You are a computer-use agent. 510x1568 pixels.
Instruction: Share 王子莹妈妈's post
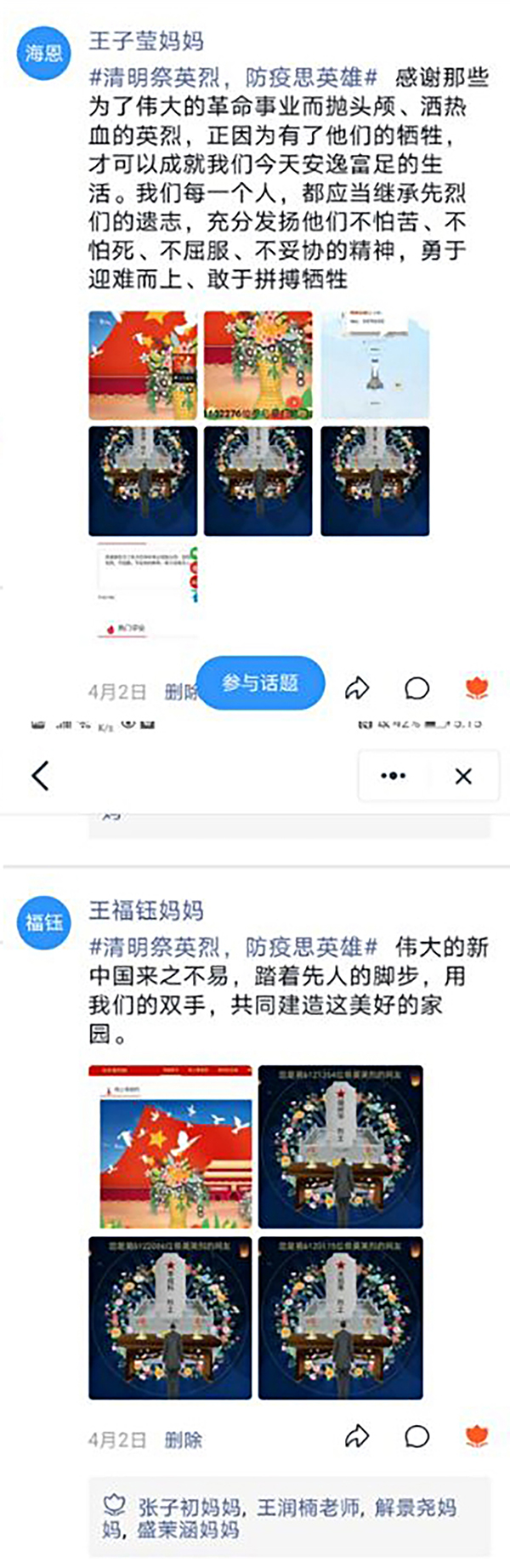357,687
